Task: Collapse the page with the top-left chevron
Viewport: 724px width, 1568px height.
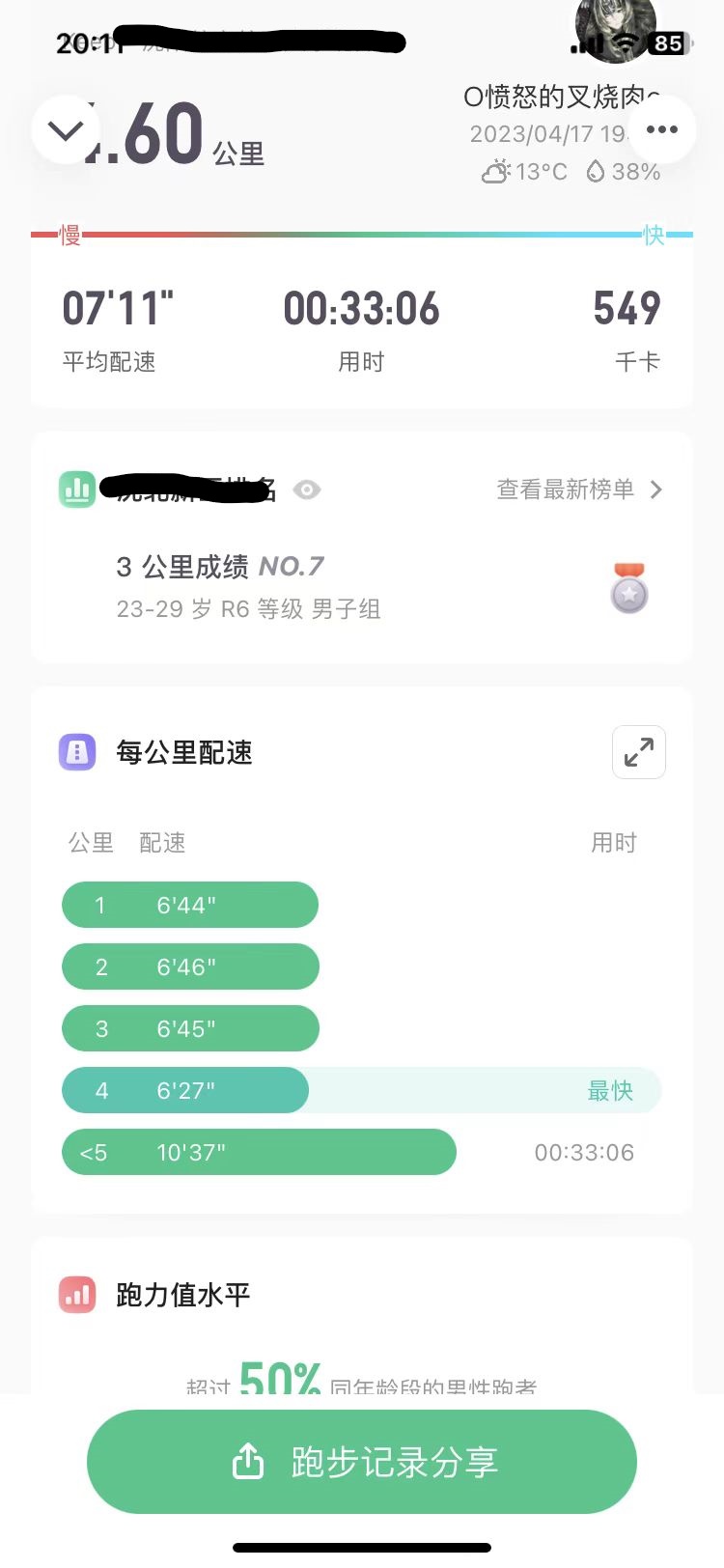Action: point(65,128)
